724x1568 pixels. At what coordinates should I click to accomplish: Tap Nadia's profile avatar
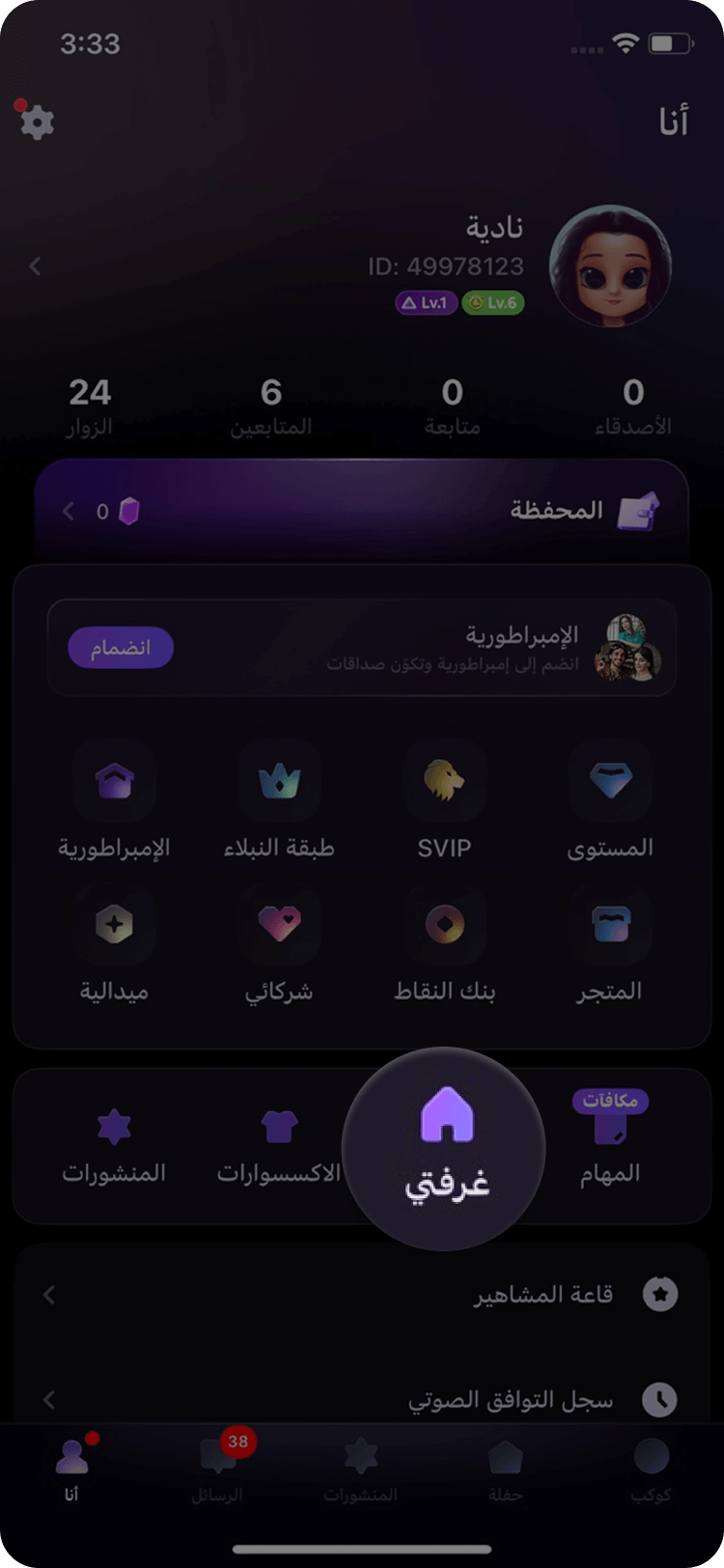pyautogui.click(x=609, y=266)
